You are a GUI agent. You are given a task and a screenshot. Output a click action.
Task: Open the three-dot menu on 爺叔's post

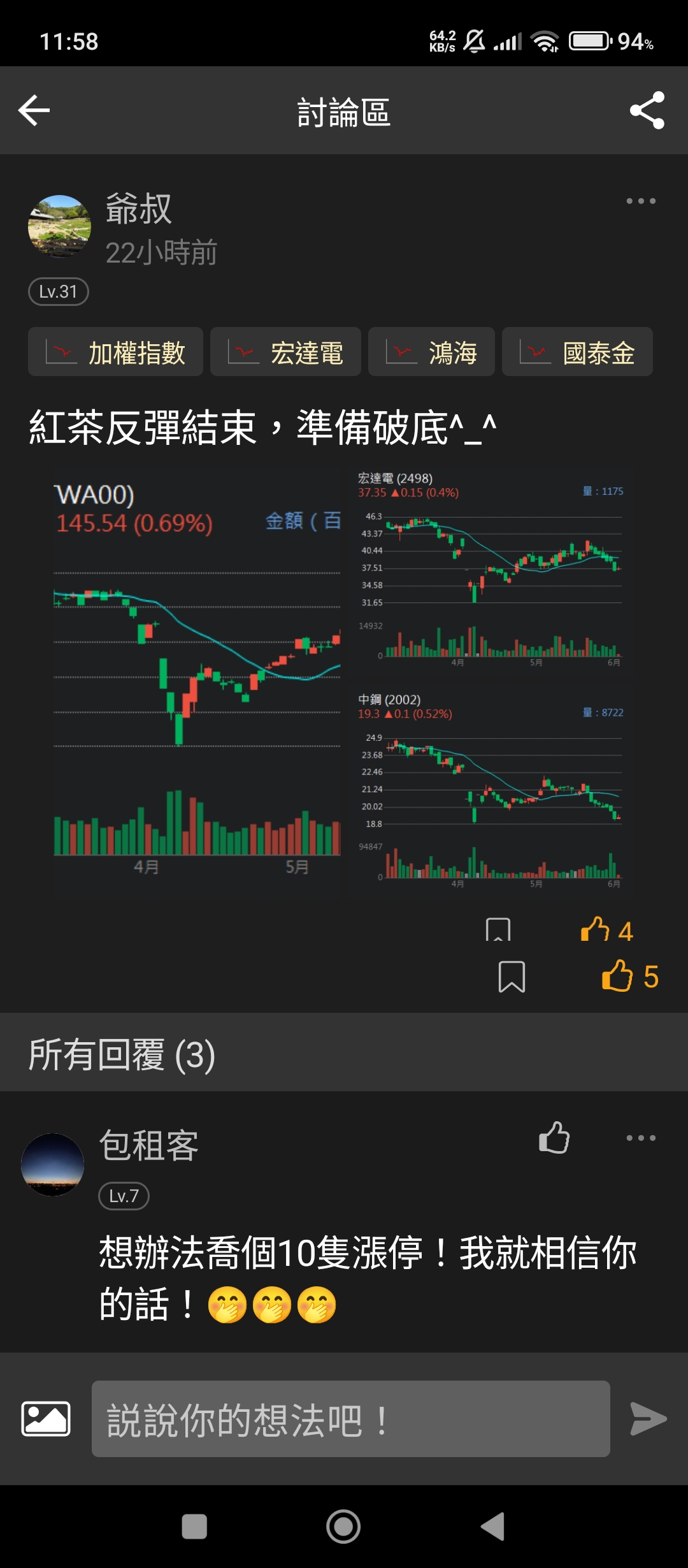point(641,200)
